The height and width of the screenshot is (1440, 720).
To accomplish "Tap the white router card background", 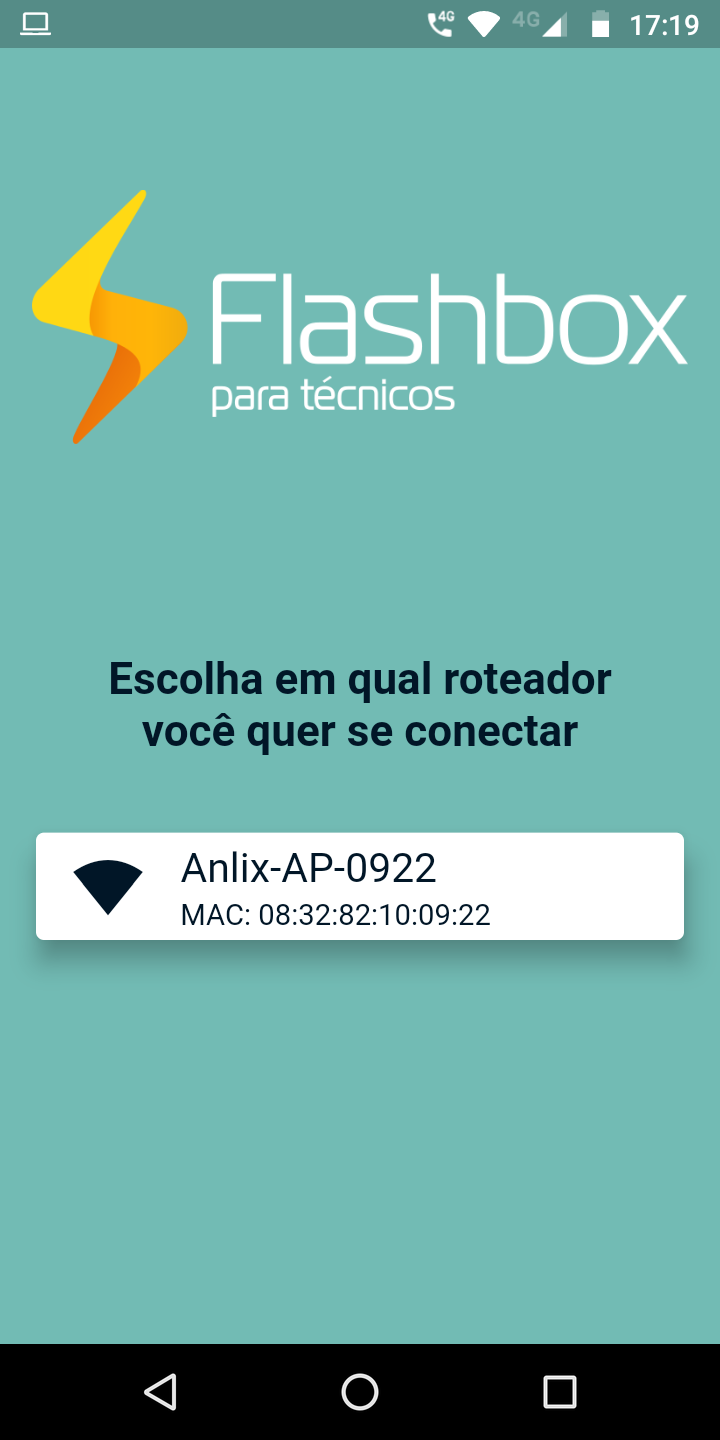I will point(600,885).
